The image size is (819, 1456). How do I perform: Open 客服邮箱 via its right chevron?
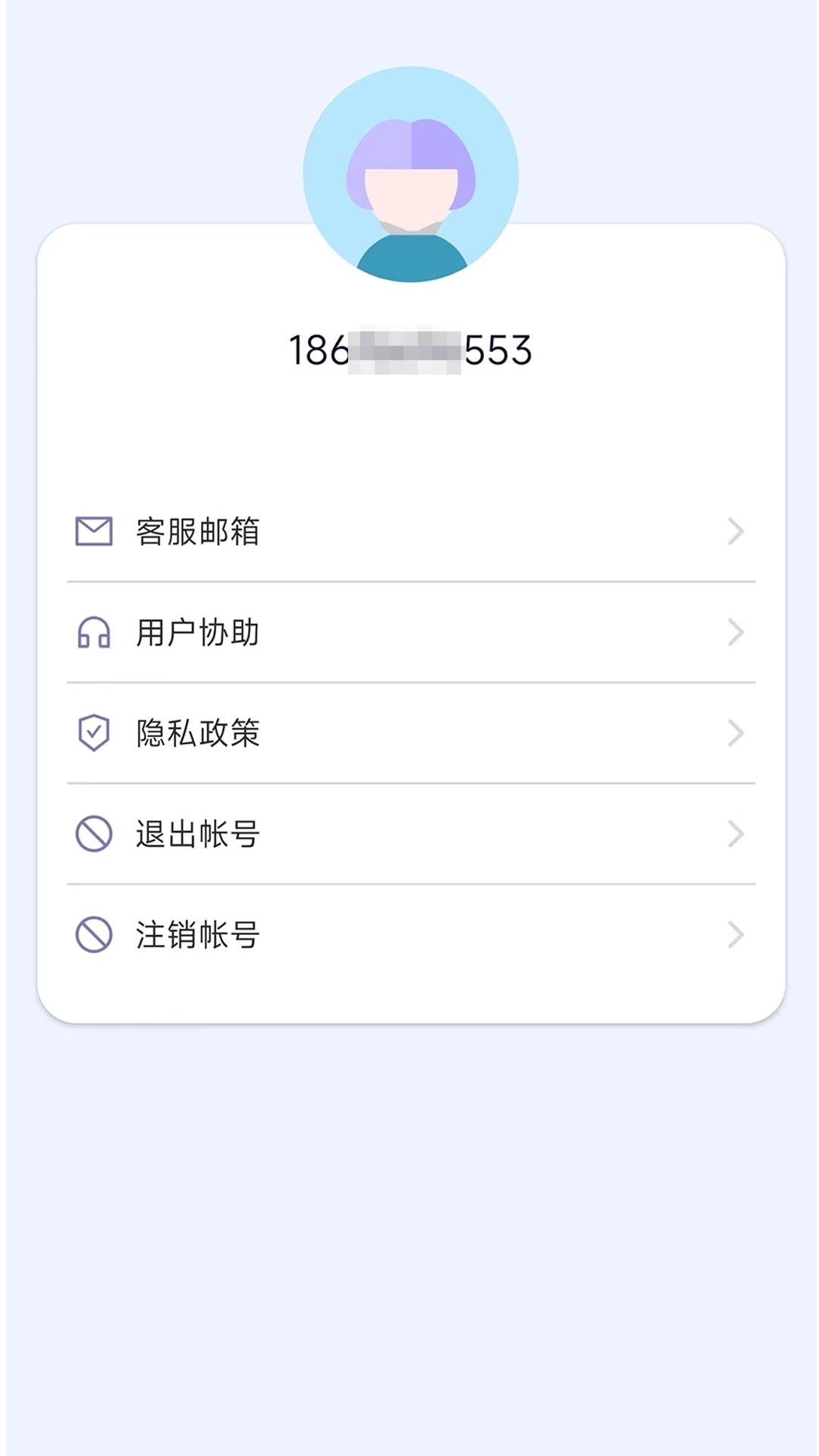point(735,532)
